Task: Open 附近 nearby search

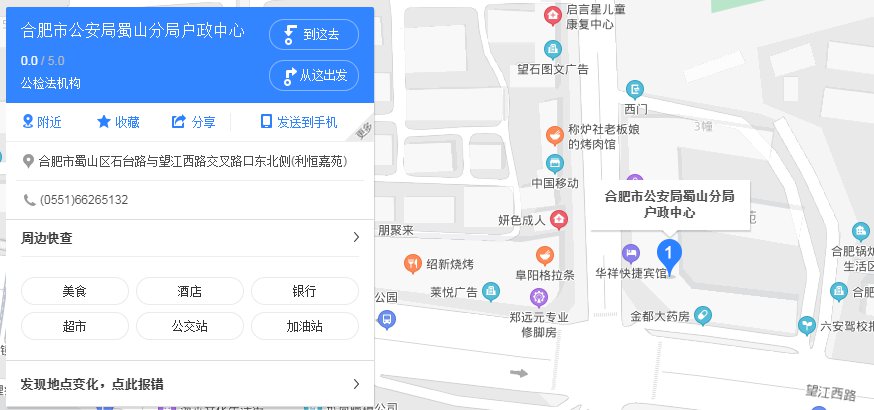Action: [42, 122]
